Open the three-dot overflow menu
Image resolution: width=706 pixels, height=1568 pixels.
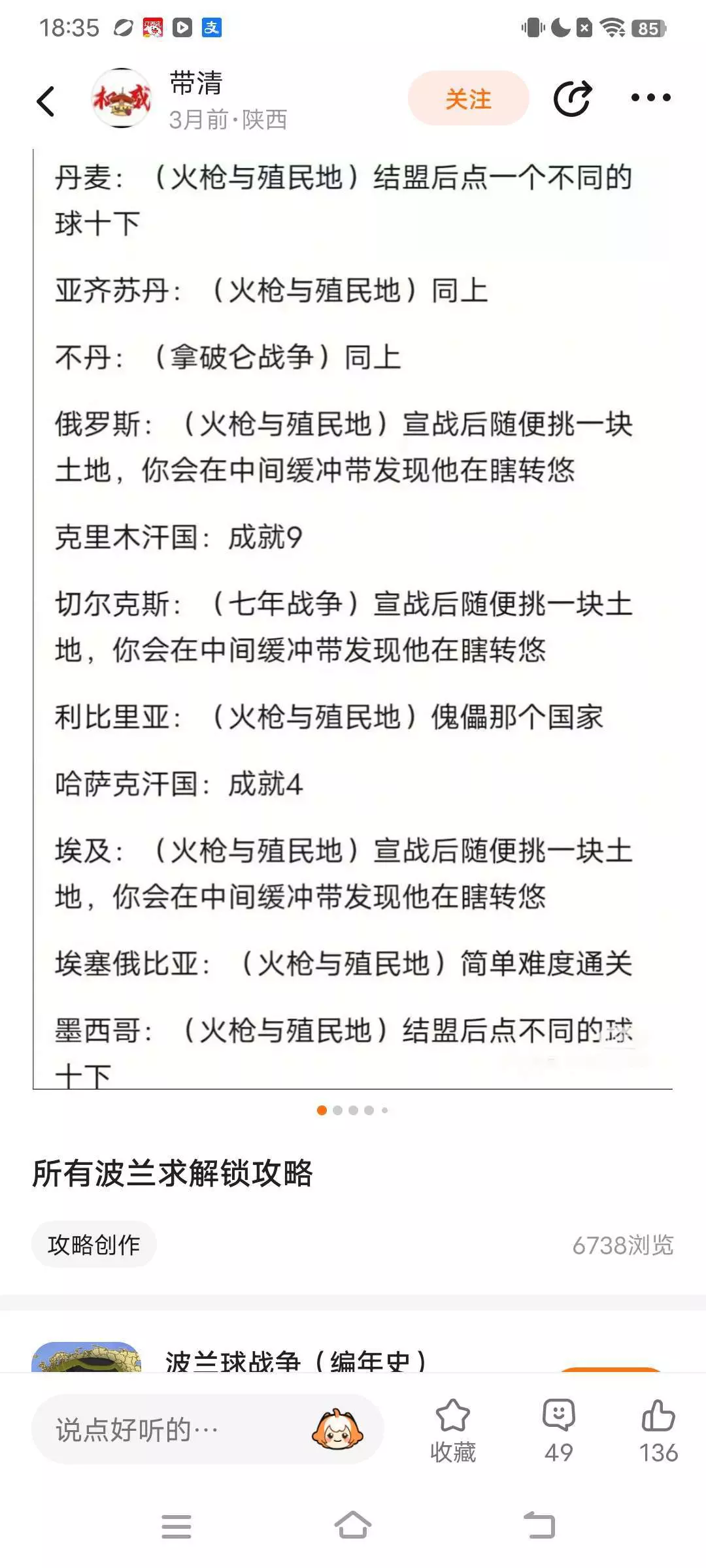point(650,98)
